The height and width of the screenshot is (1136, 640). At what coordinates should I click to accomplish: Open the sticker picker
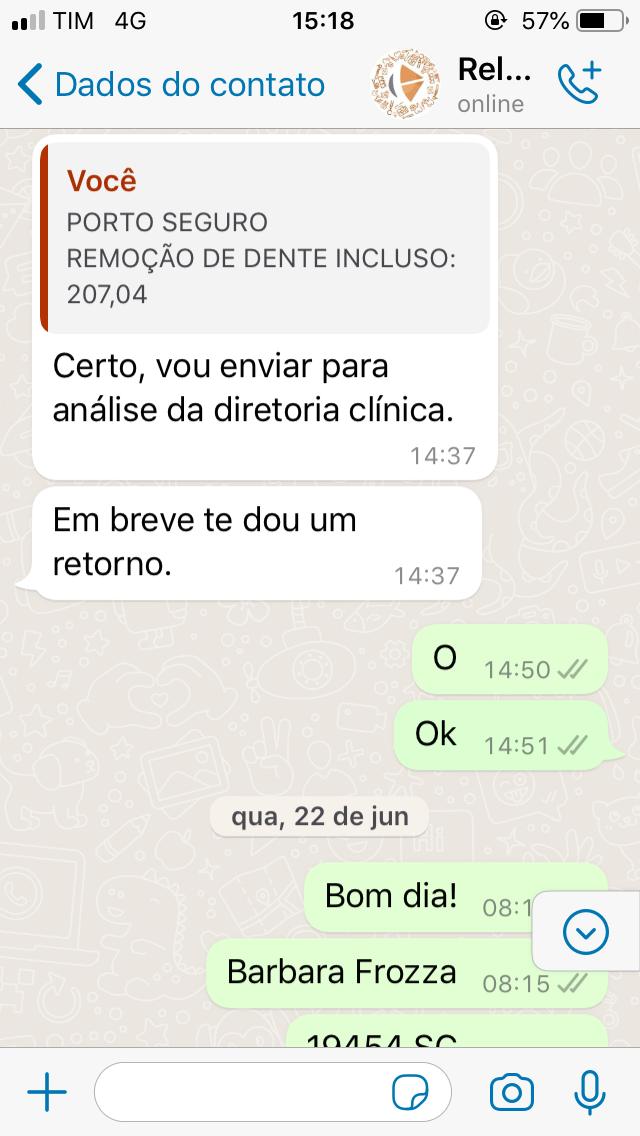[x=410, y=1092]
